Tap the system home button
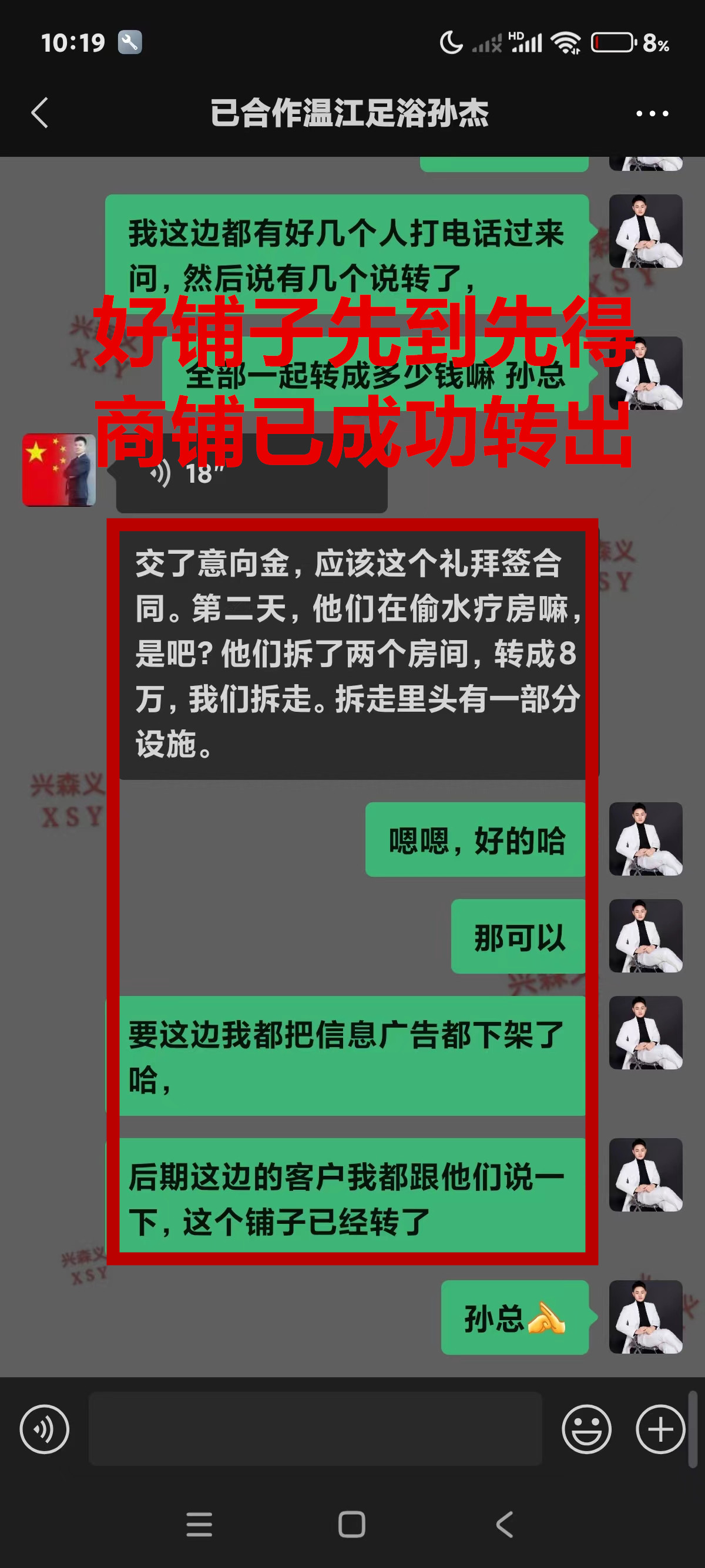Screen dimensions: 705x1568 [351, 1524]
